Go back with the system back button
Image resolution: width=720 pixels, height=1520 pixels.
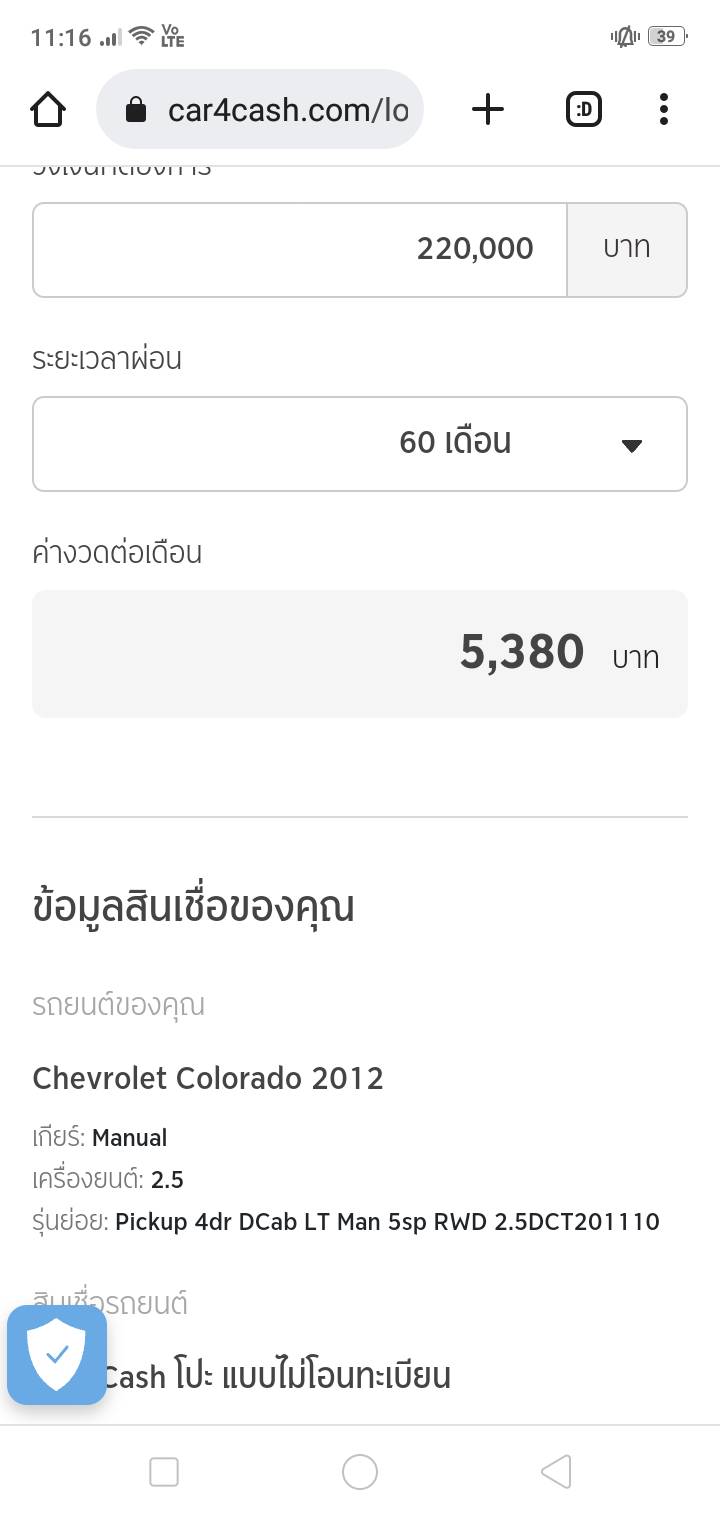(555, 1471)
